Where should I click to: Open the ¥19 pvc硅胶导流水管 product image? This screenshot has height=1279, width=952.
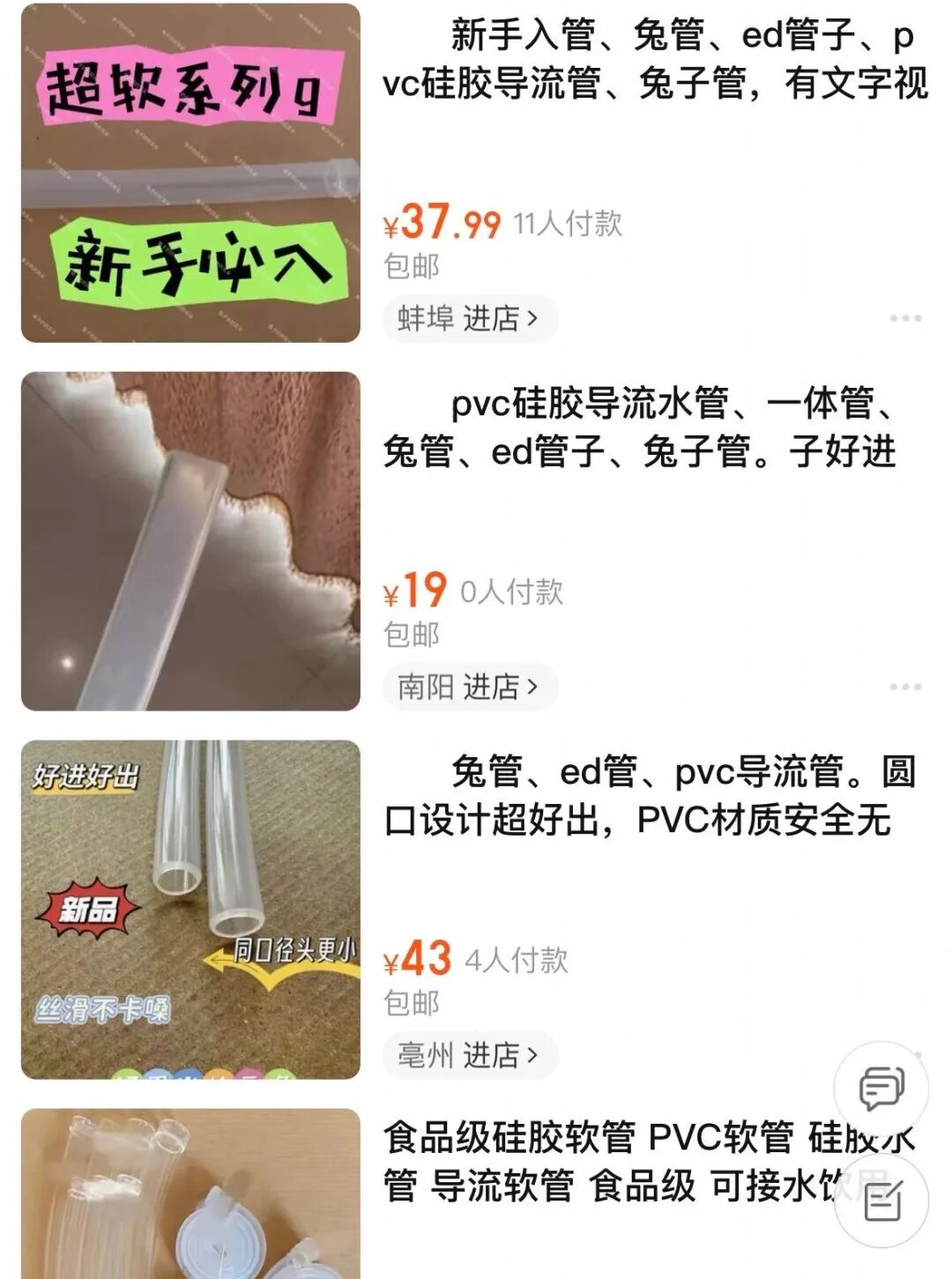(x=190, y=541)
